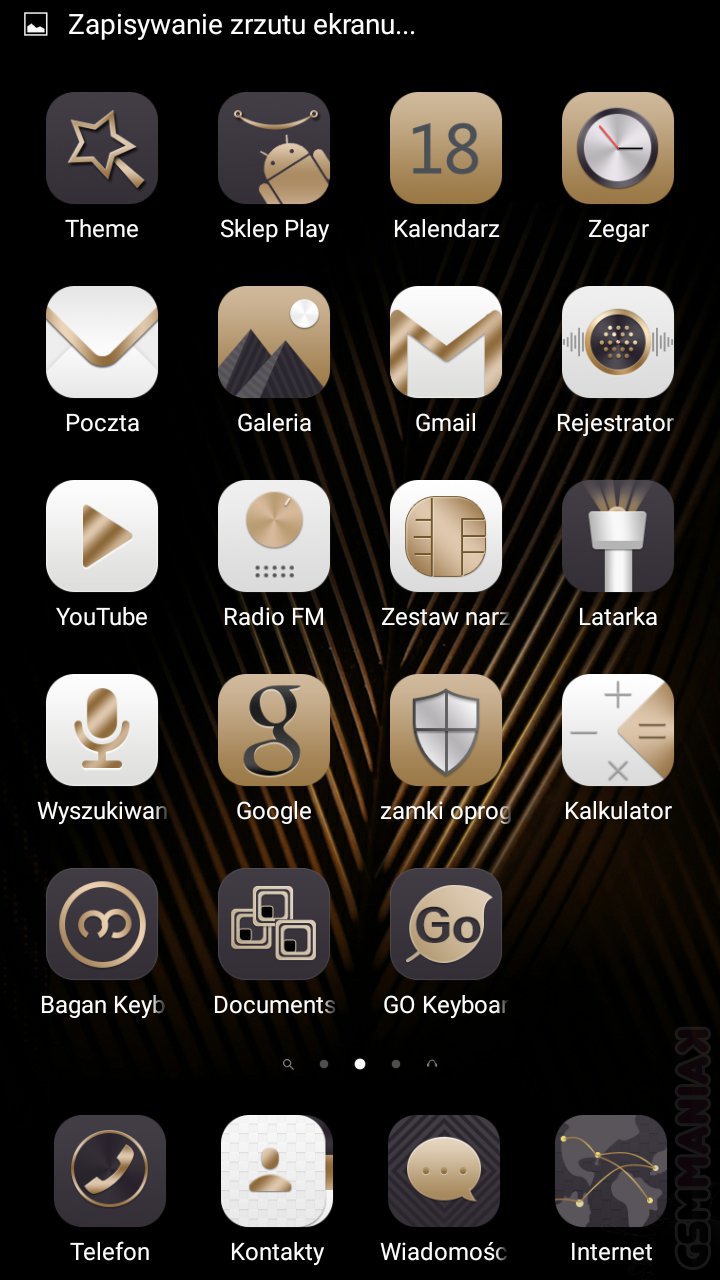Open the Theme app

[x=102, y=148]
